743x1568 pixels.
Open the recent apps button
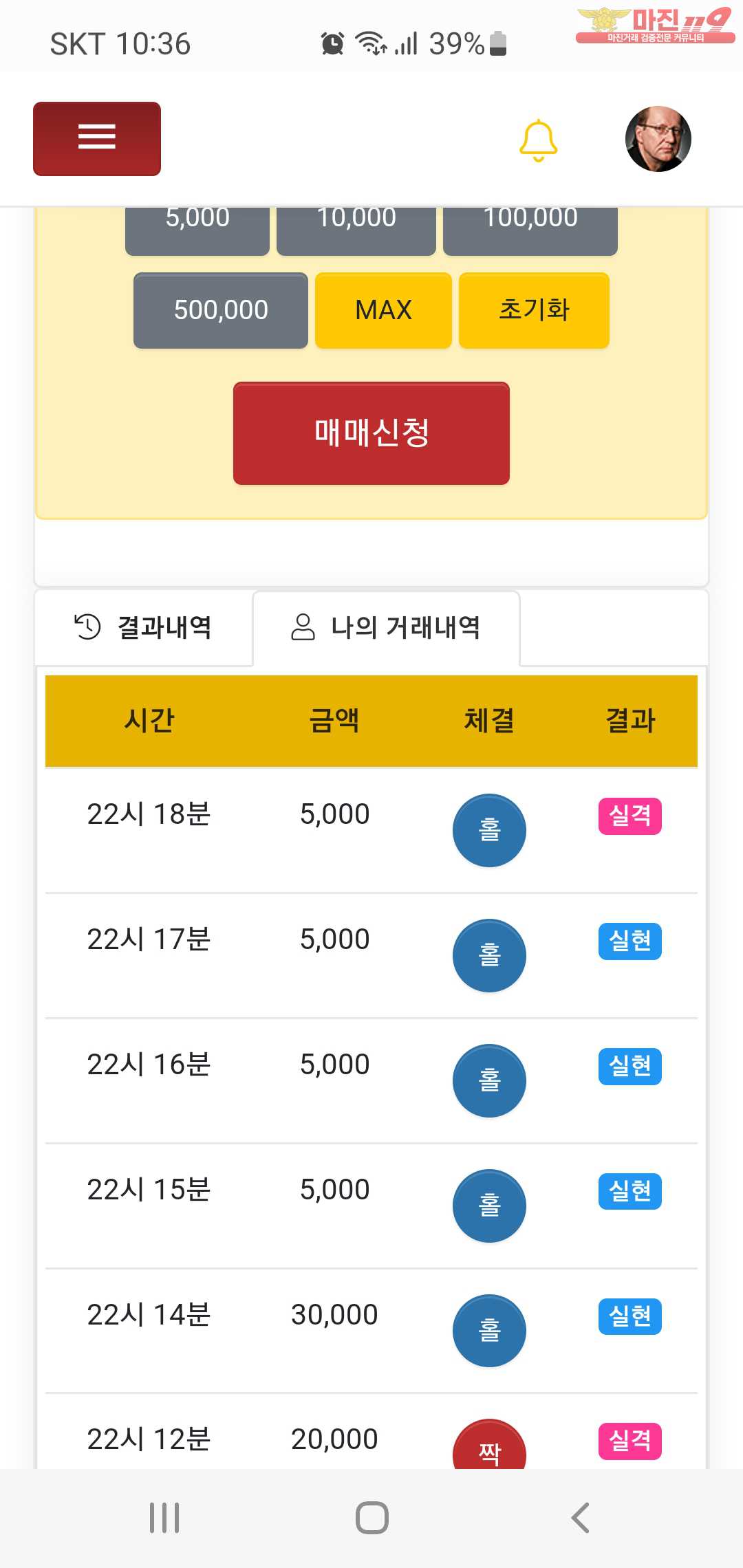click(x=164, y=1518)
